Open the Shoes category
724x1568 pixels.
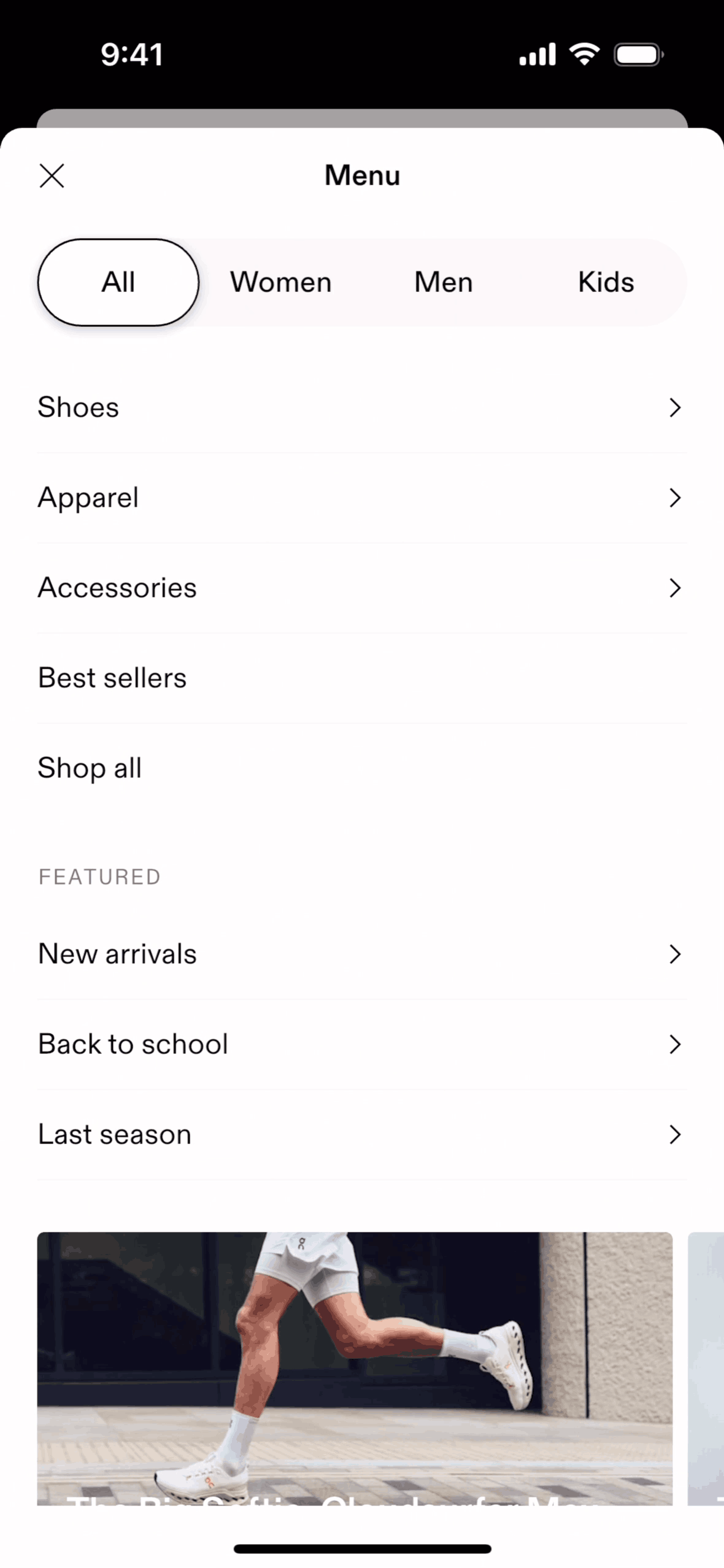pos(361,407)
